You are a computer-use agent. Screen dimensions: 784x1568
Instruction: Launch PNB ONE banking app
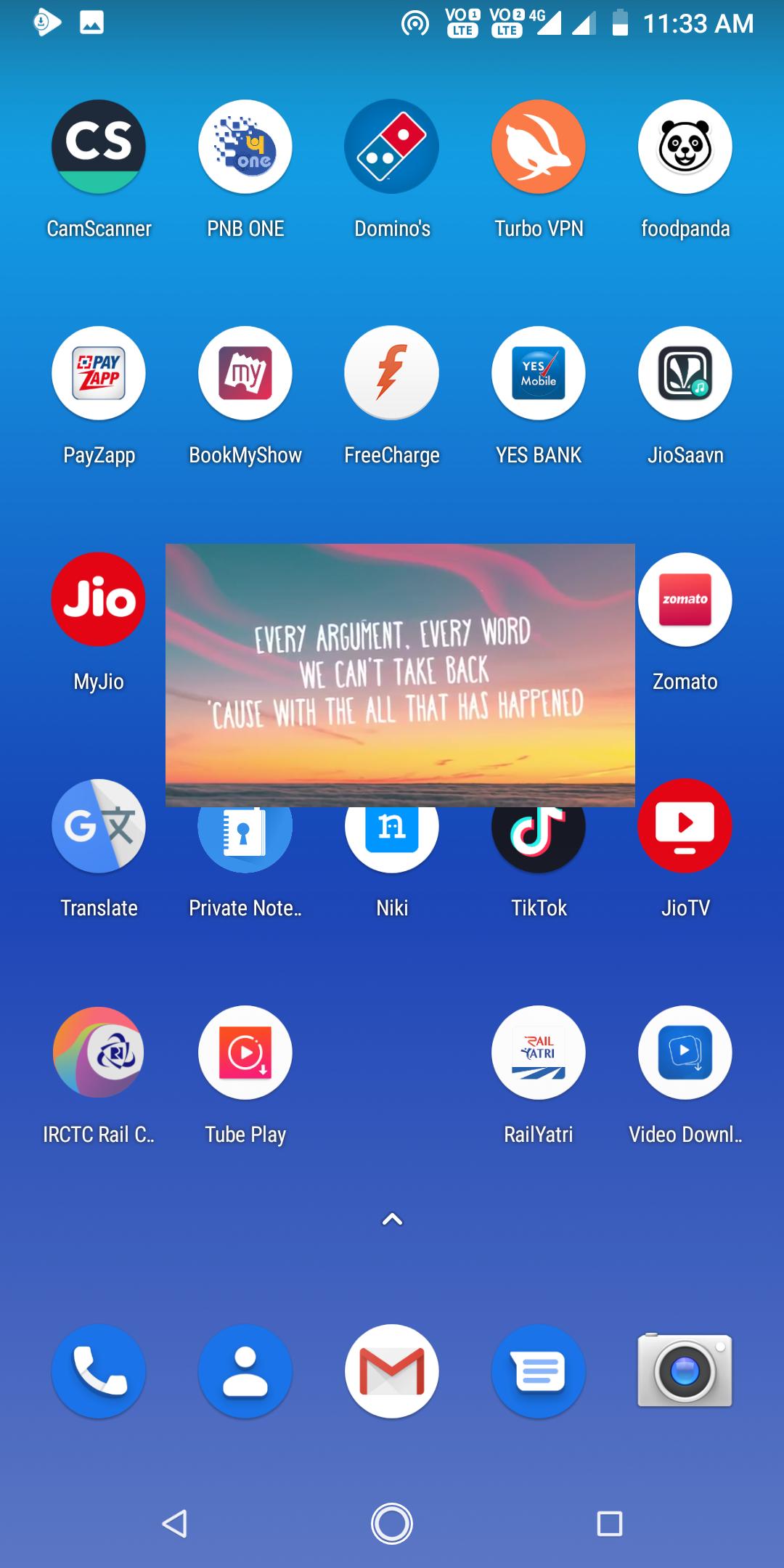pyautogui.click(x=245, y=147)
